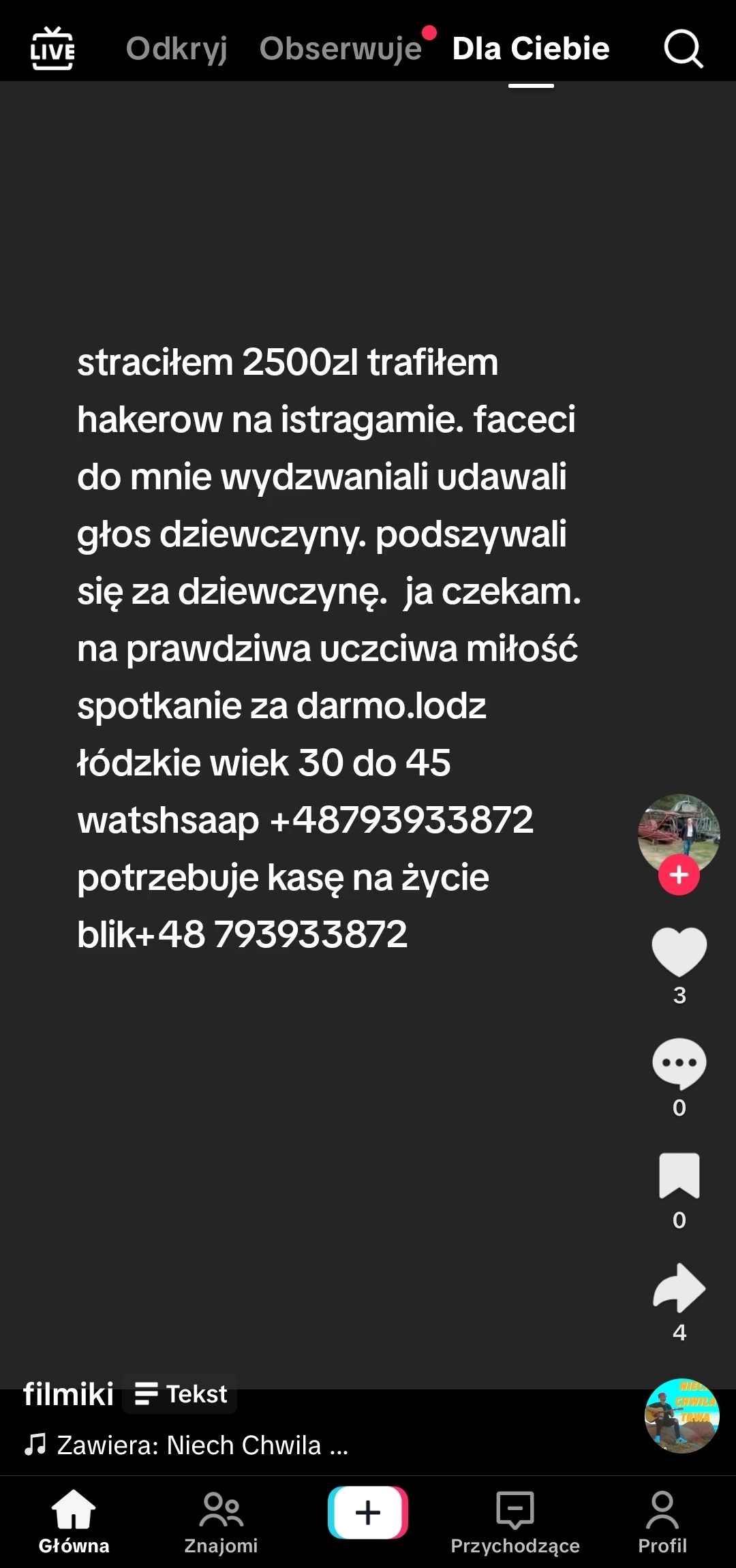736x1568 pixels.
Task: Follow the creator with the plus badge
Action: coord(679,875)
